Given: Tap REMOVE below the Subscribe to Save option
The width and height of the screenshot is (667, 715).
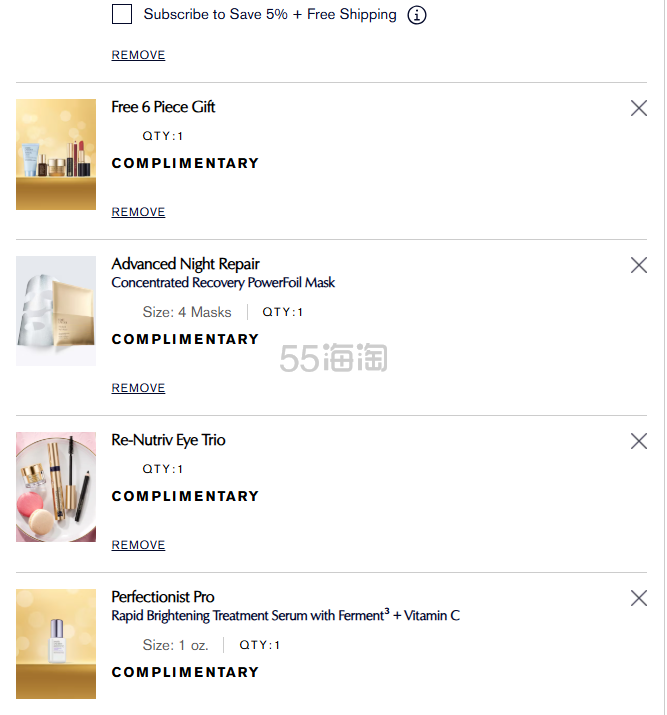Looking at the screenshot, I should [138, 55].
